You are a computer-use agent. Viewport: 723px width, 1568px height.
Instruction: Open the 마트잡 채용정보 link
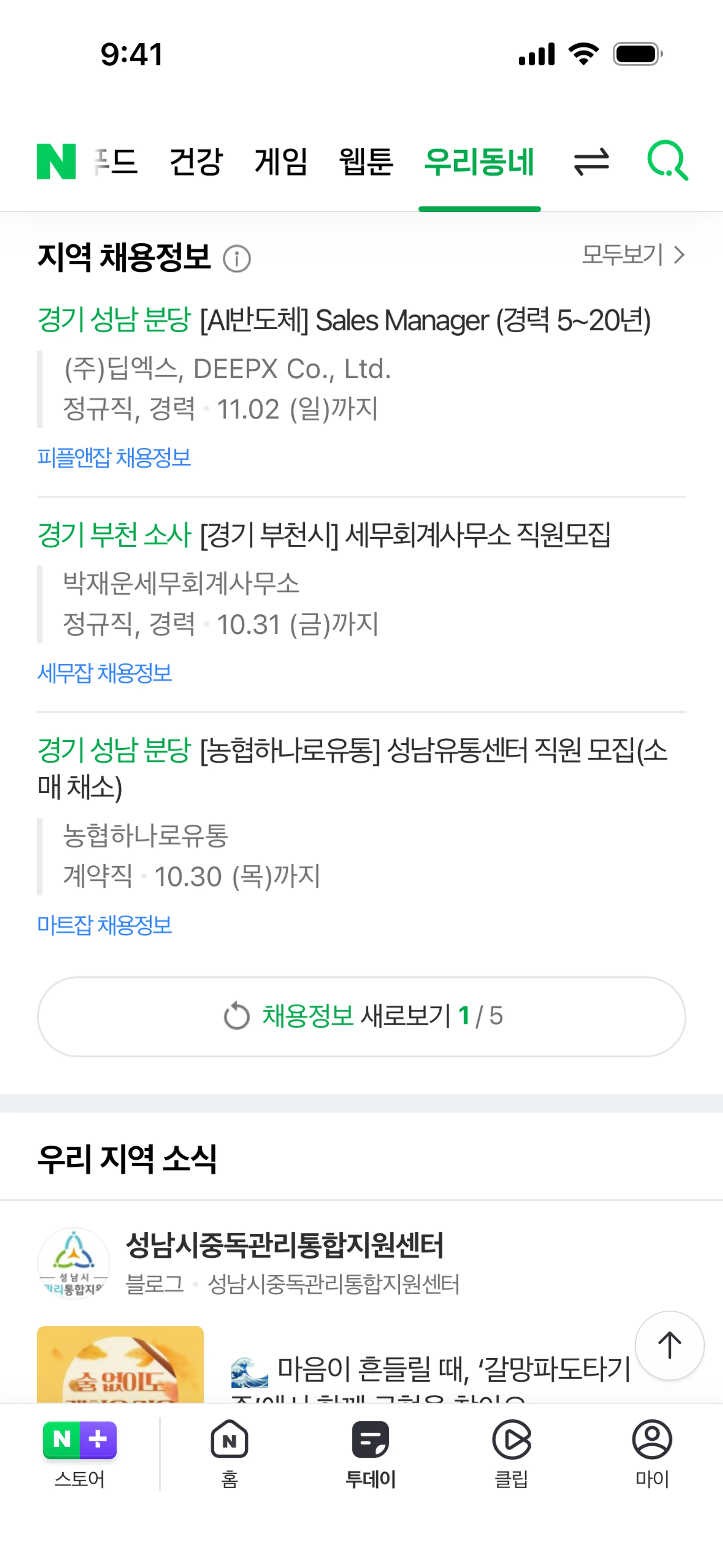coord(105,925)
